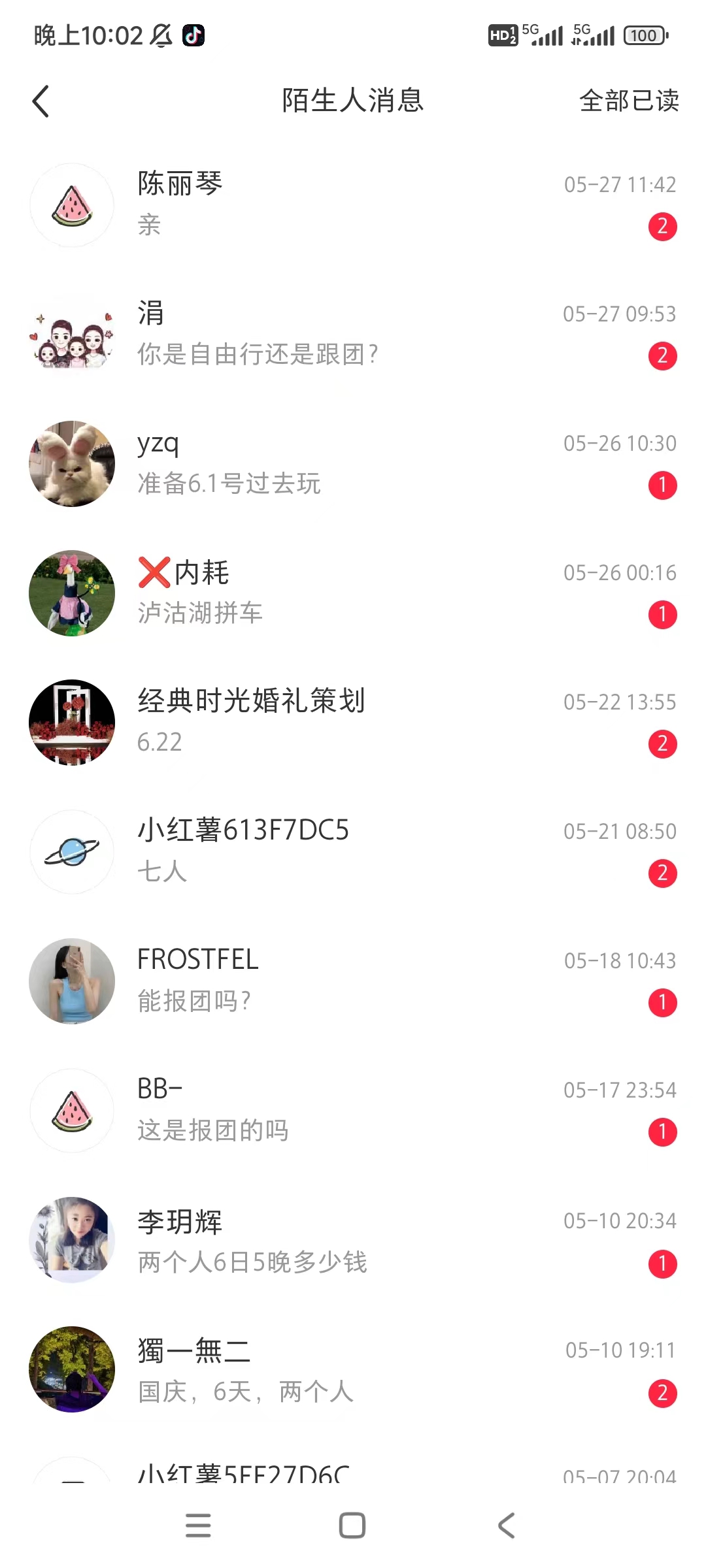Go back from 陌生人消息 page

tap(41, 101)
